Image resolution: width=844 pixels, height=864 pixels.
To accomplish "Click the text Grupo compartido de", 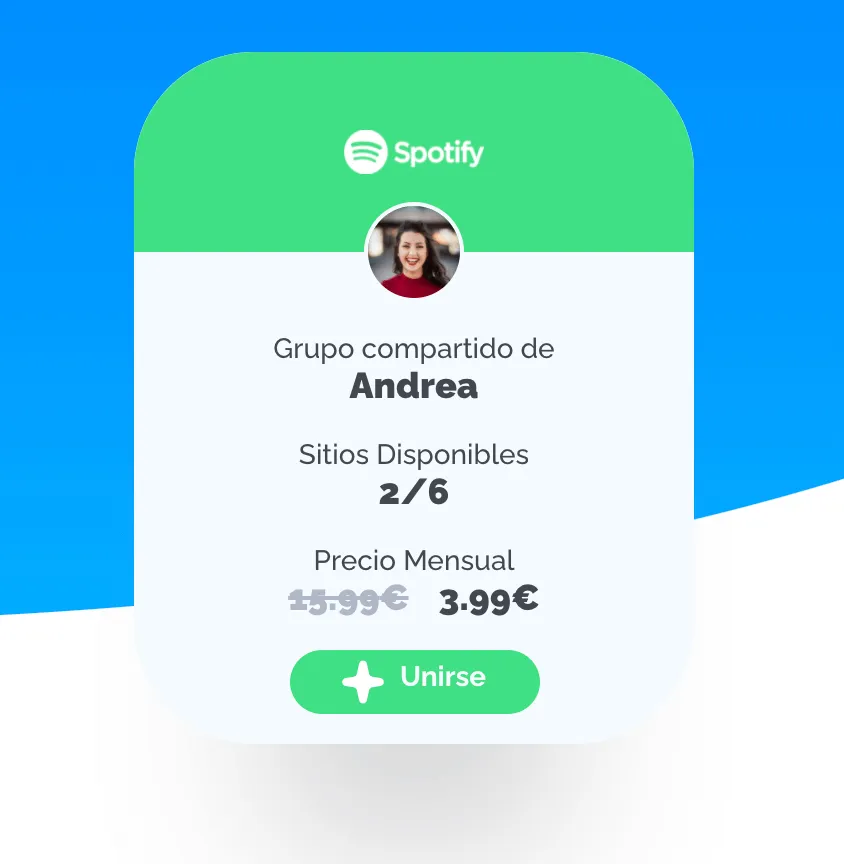I will [x=413, y=349].
